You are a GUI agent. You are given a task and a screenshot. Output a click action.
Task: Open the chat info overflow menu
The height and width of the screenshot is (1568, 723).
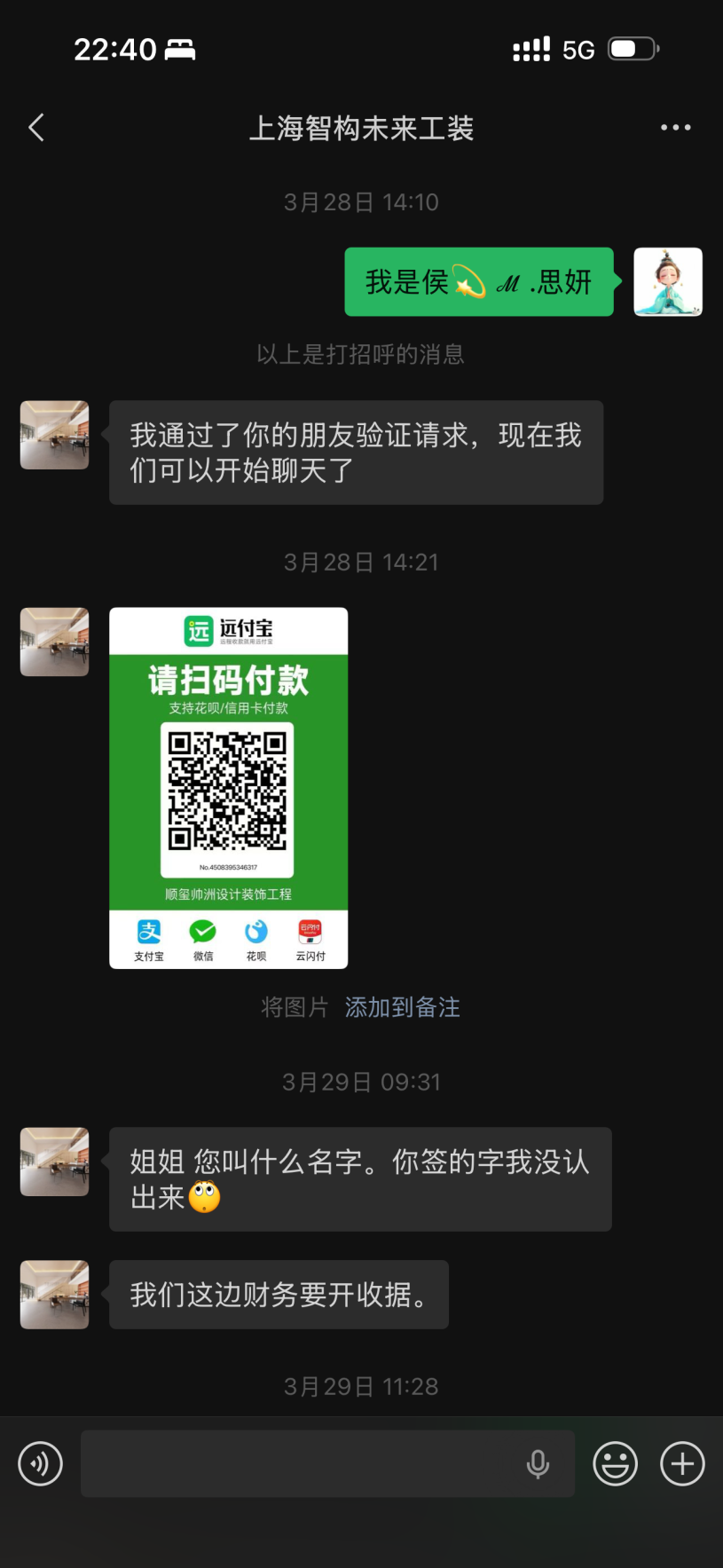(675, 128)
